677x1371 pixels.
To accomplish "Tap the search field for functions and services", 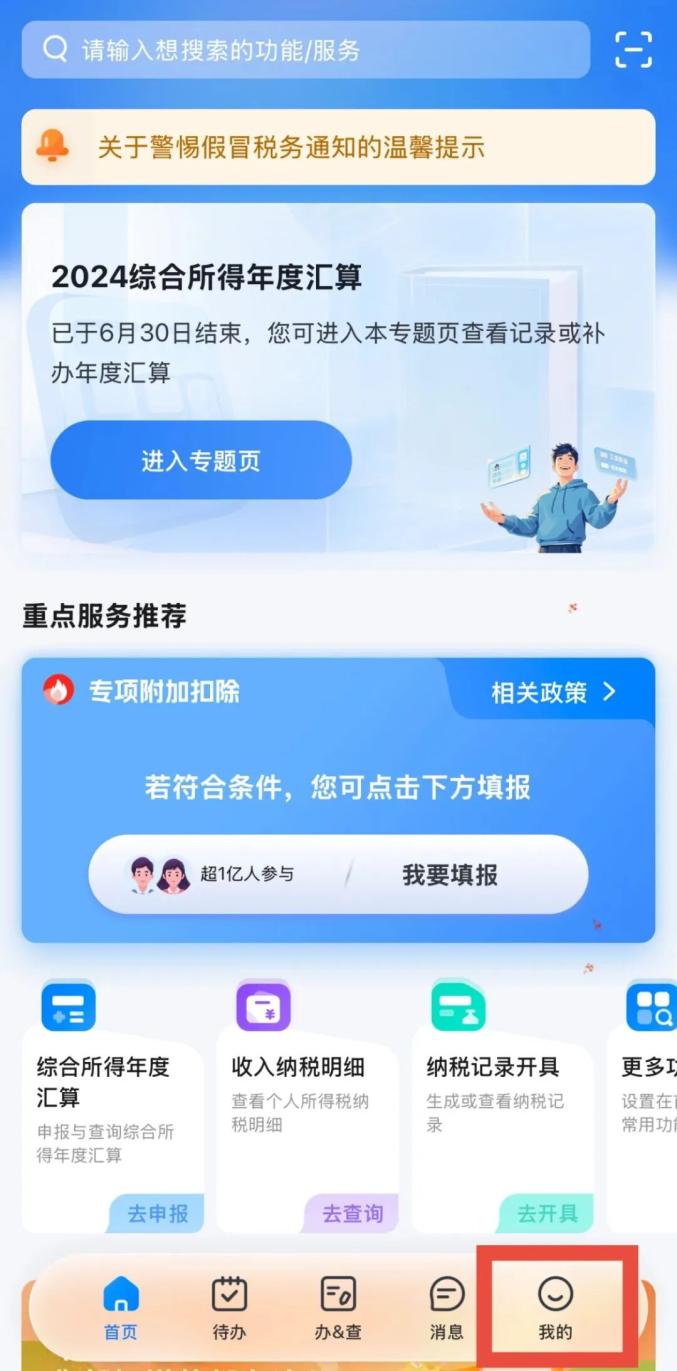I will click(305, 50).
